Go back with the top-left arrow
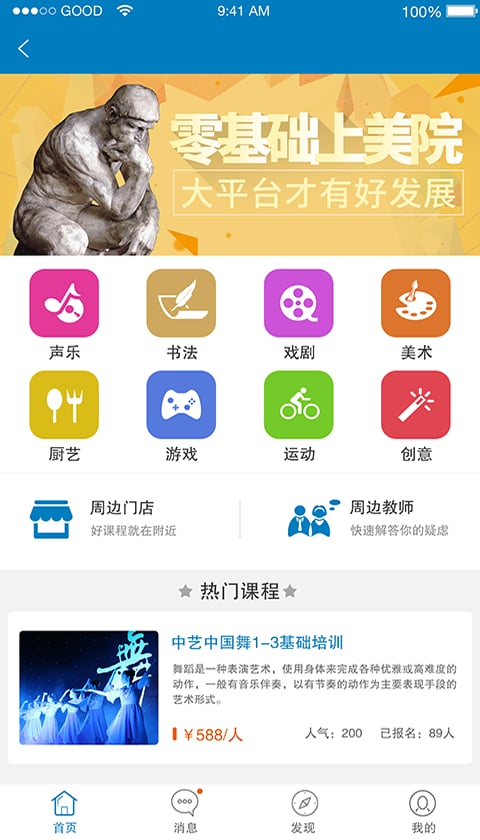The height and width of the screenshot is (840, 480). (x=24, y=49)
